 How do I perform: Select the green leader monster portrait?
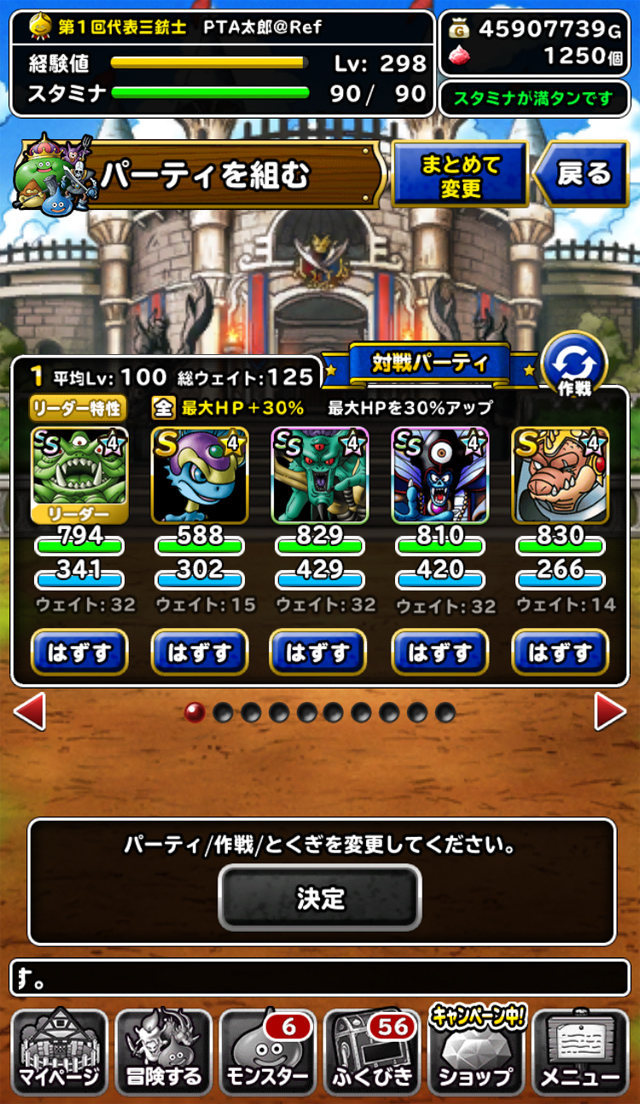80,475
